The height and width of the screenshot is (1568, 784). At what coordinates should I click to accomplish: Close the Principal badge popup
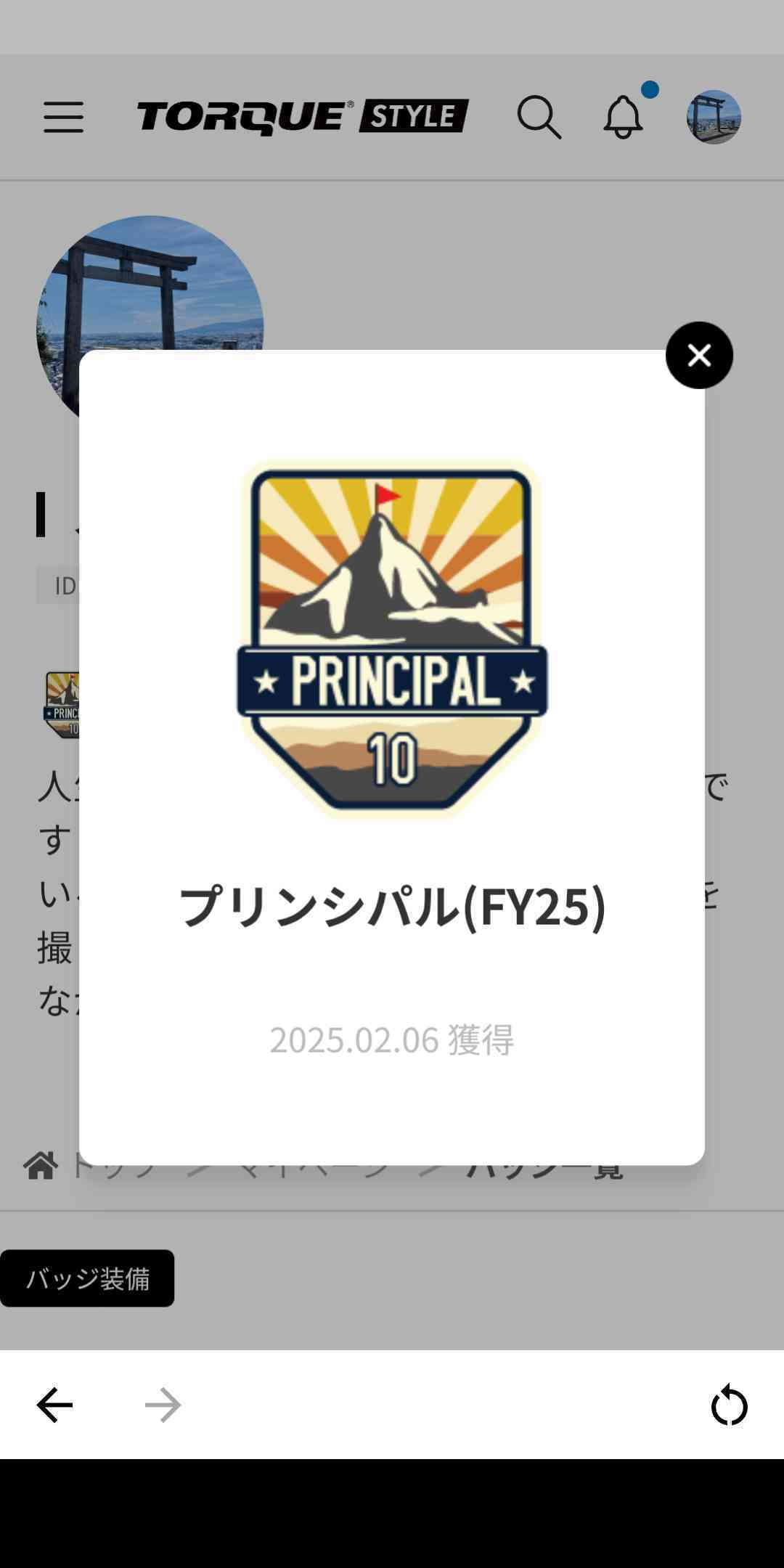699,355
